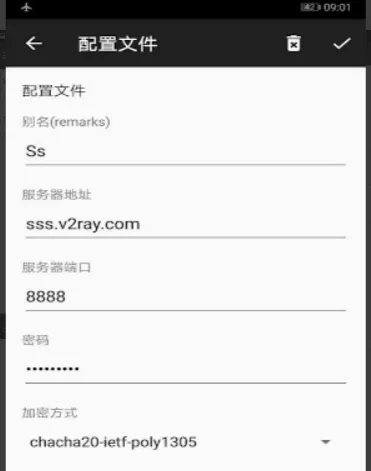Screen dimensions: 371x471
Task: Focus the password field
Action: 185,370
